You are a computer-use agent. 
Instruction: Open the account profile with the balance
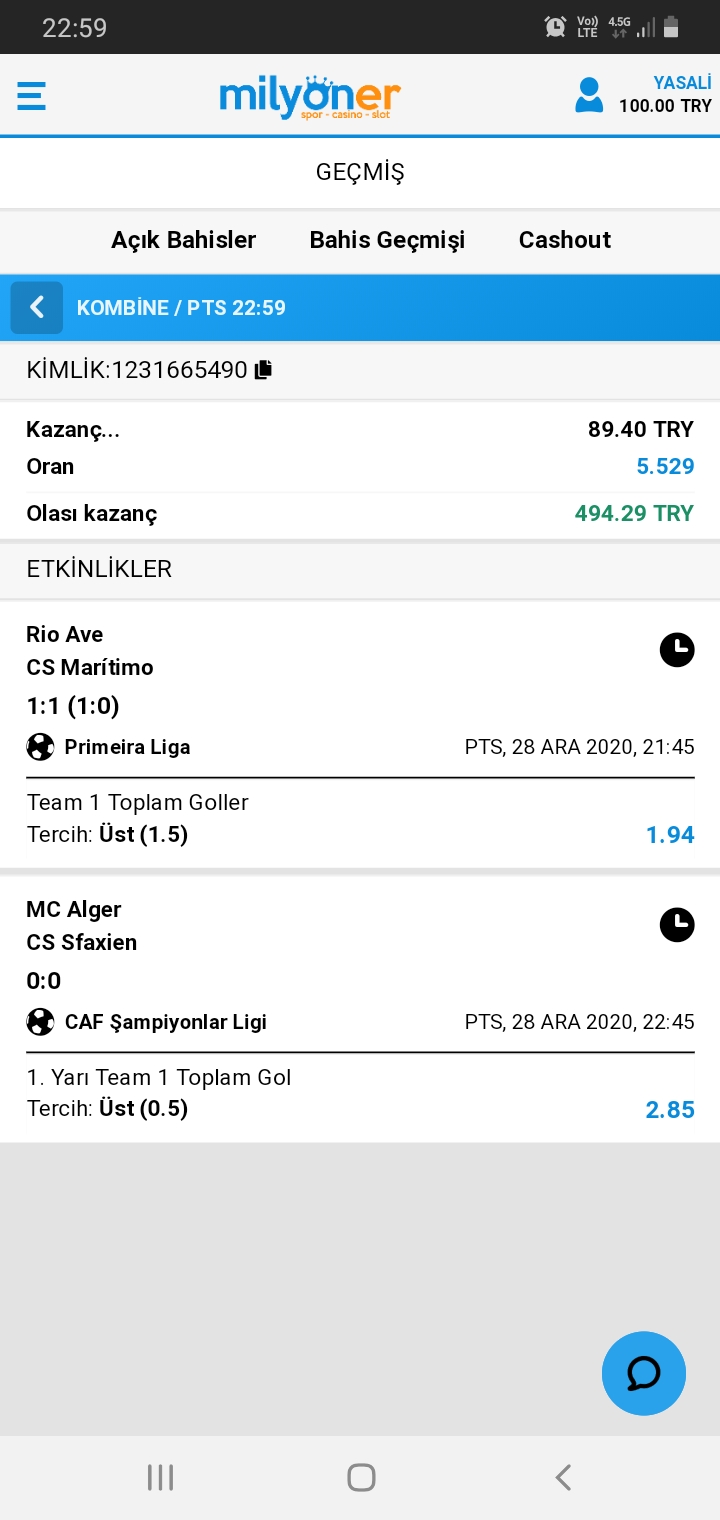(643, 94)
